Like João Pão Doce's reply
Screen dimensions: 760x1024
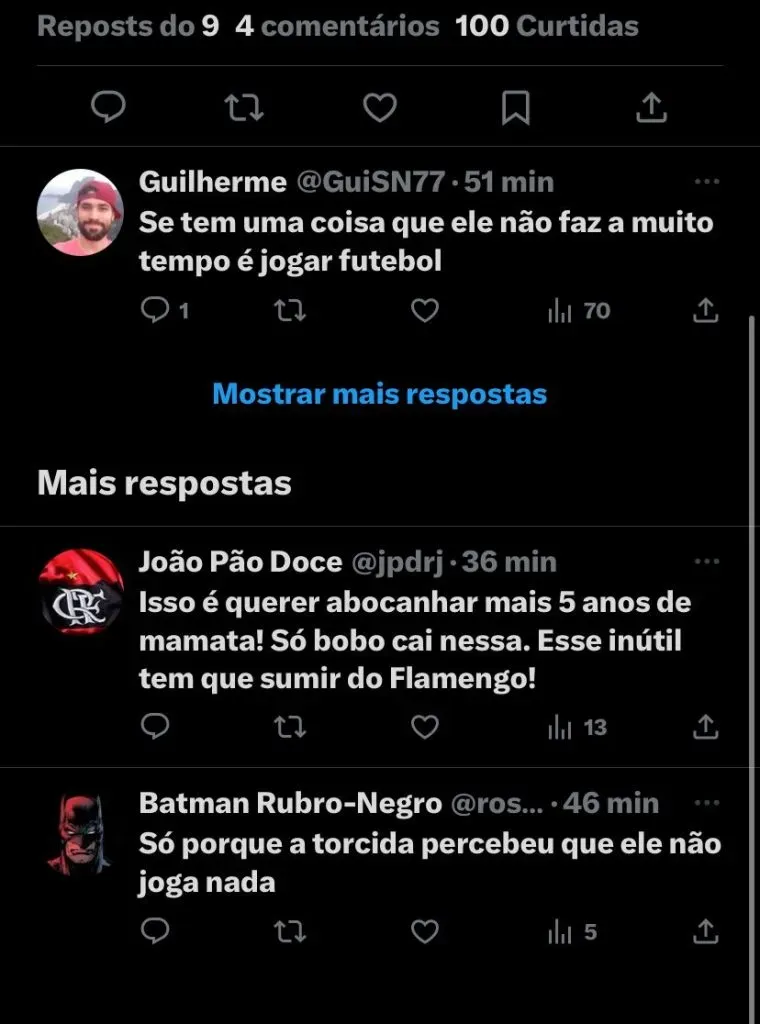(x=425, y=727)
